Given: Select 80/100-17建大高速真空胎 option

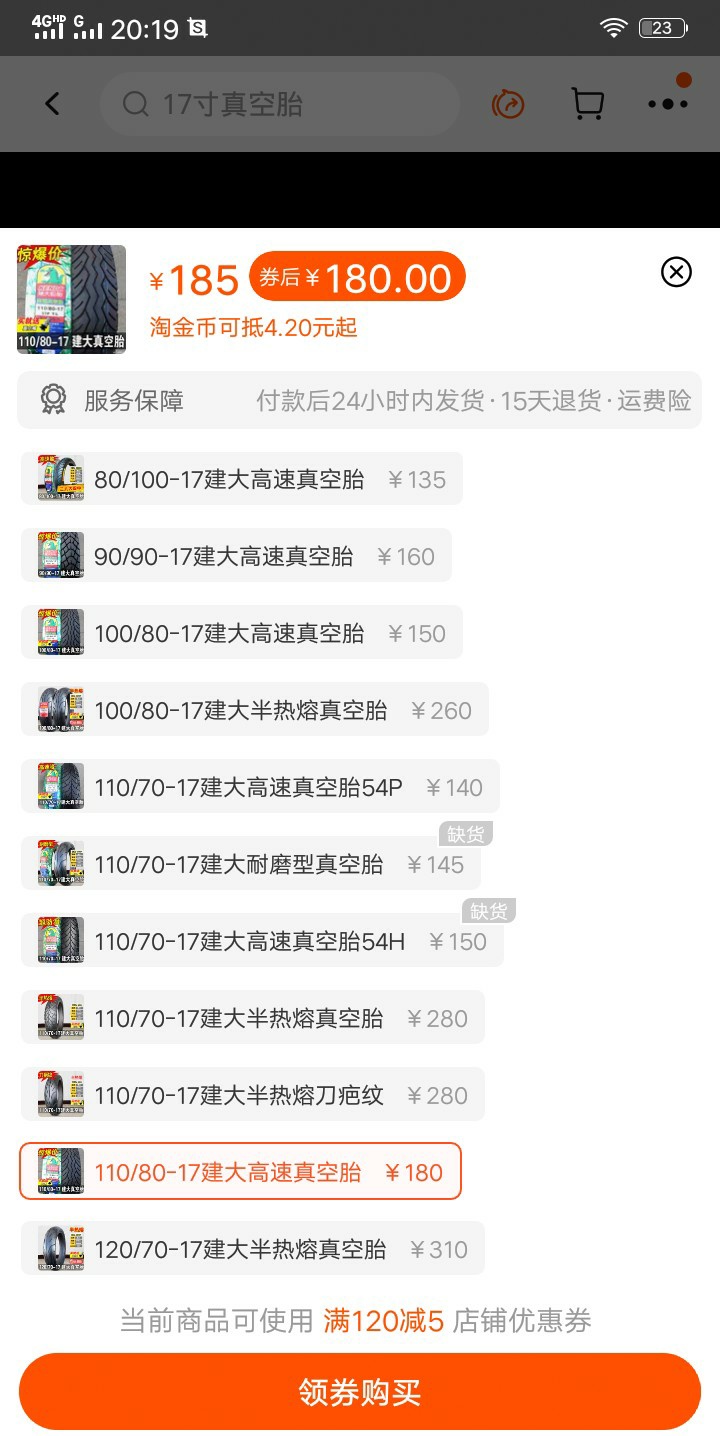Looking at the screenshot, I should coord(241,479).
